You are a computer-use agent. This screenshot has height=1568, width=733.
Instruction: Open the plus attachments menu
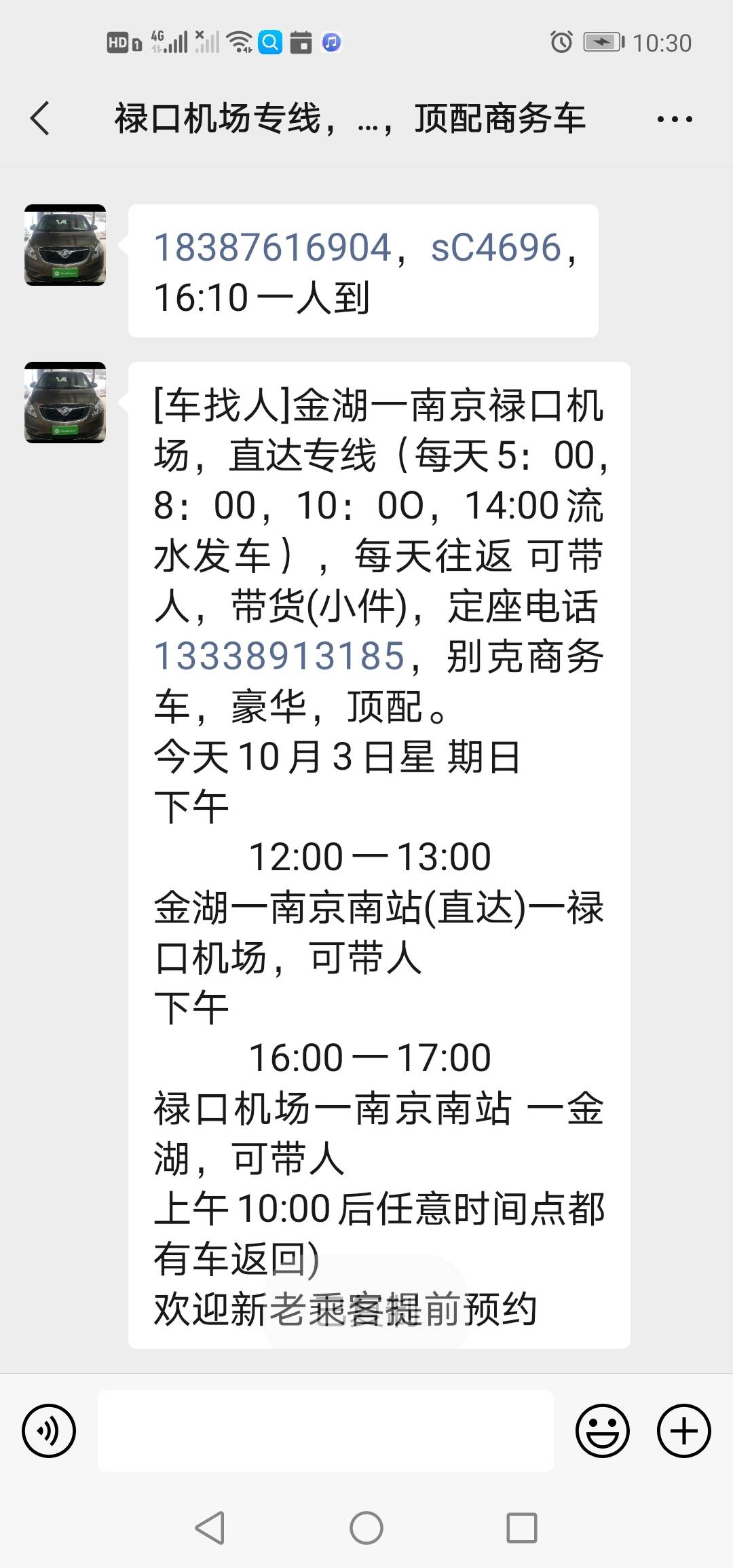[x=683, y=1431]
